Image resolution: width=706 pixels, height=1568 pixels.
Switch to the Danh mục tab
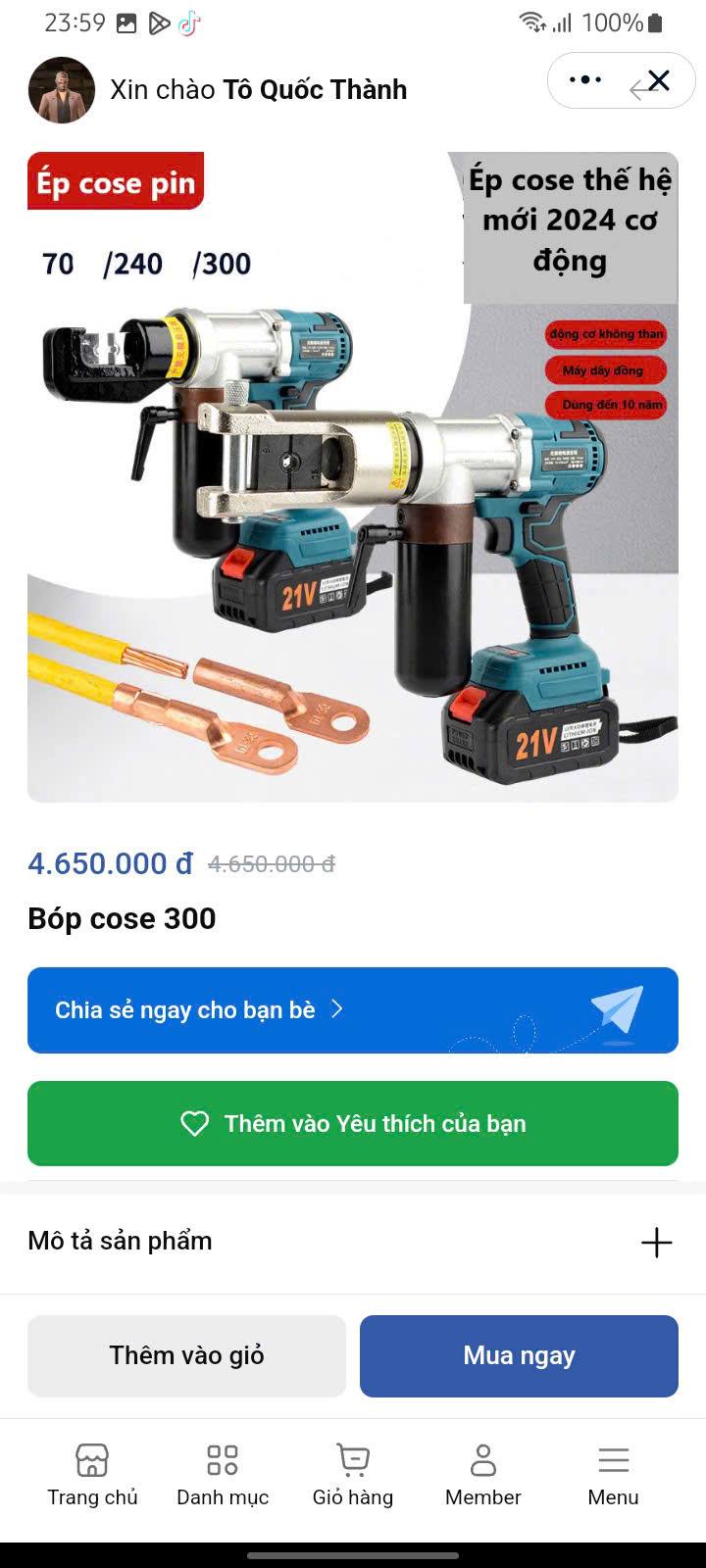[x=223, y=1474]
